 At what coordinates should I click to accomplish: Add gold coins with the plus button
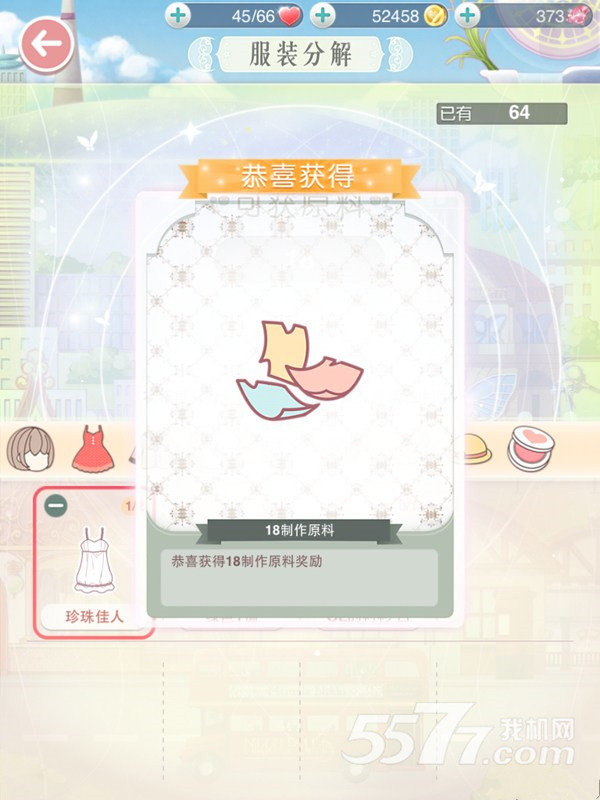322,15
